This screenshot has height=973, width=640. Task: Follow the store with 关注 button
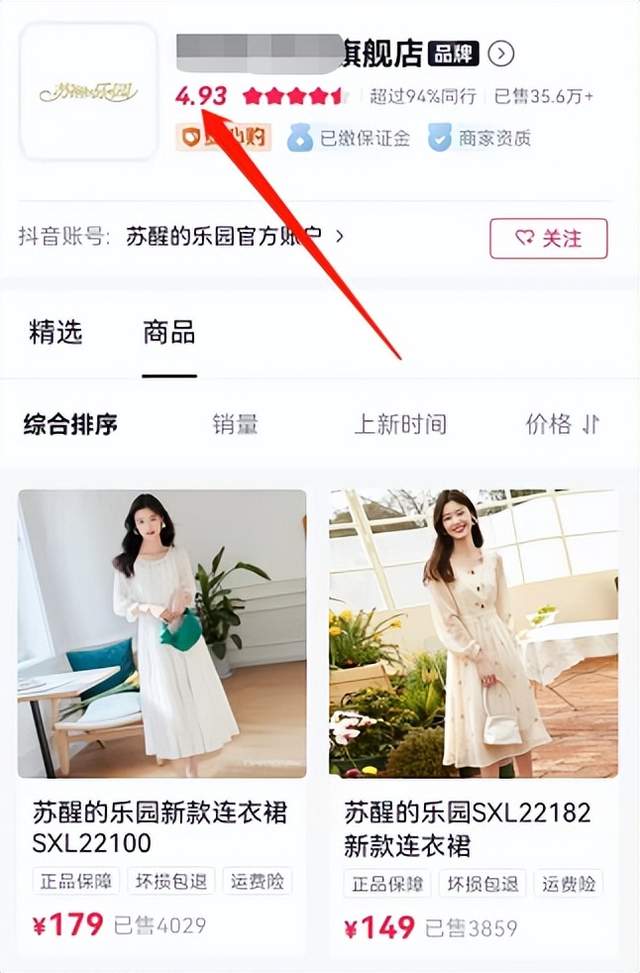pyautogui.click(x=548, y=239)
